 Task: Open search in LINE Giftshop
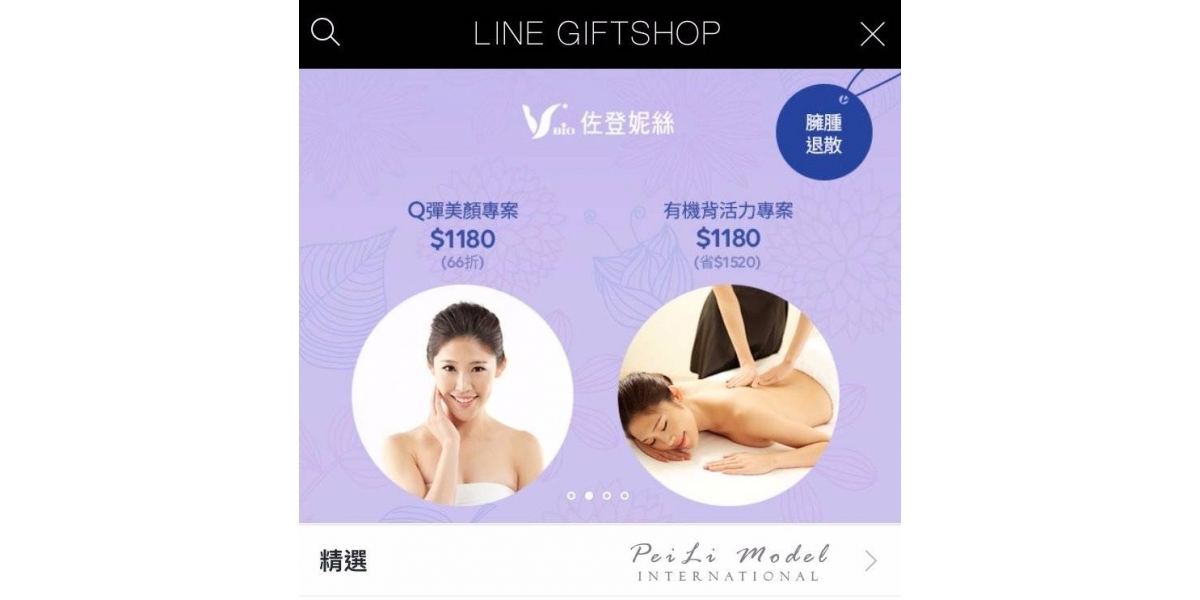point(325,32)
